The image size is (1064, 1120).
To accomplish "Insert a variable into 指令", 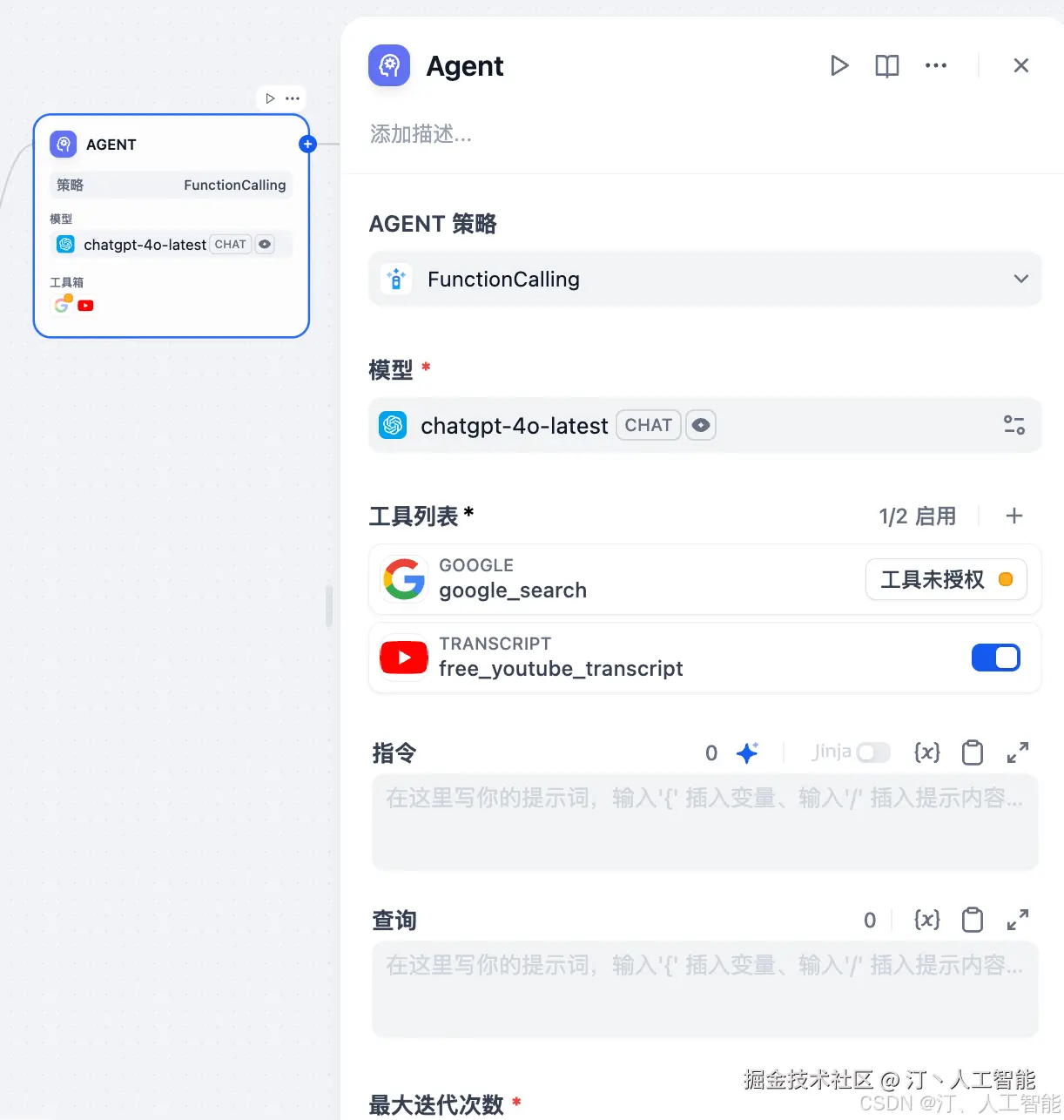I will pyautogui.click(x=927, y=752).
